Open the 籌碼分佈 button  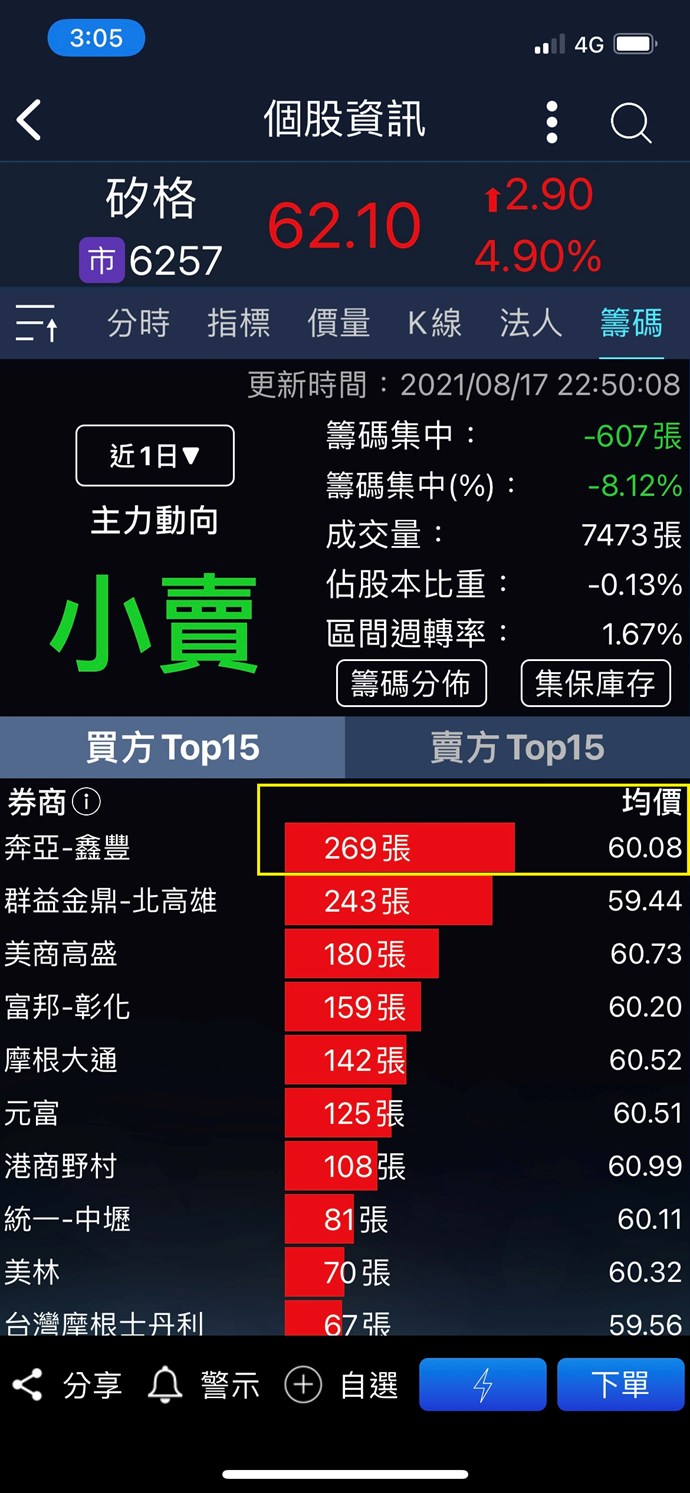tap(411, 684)
